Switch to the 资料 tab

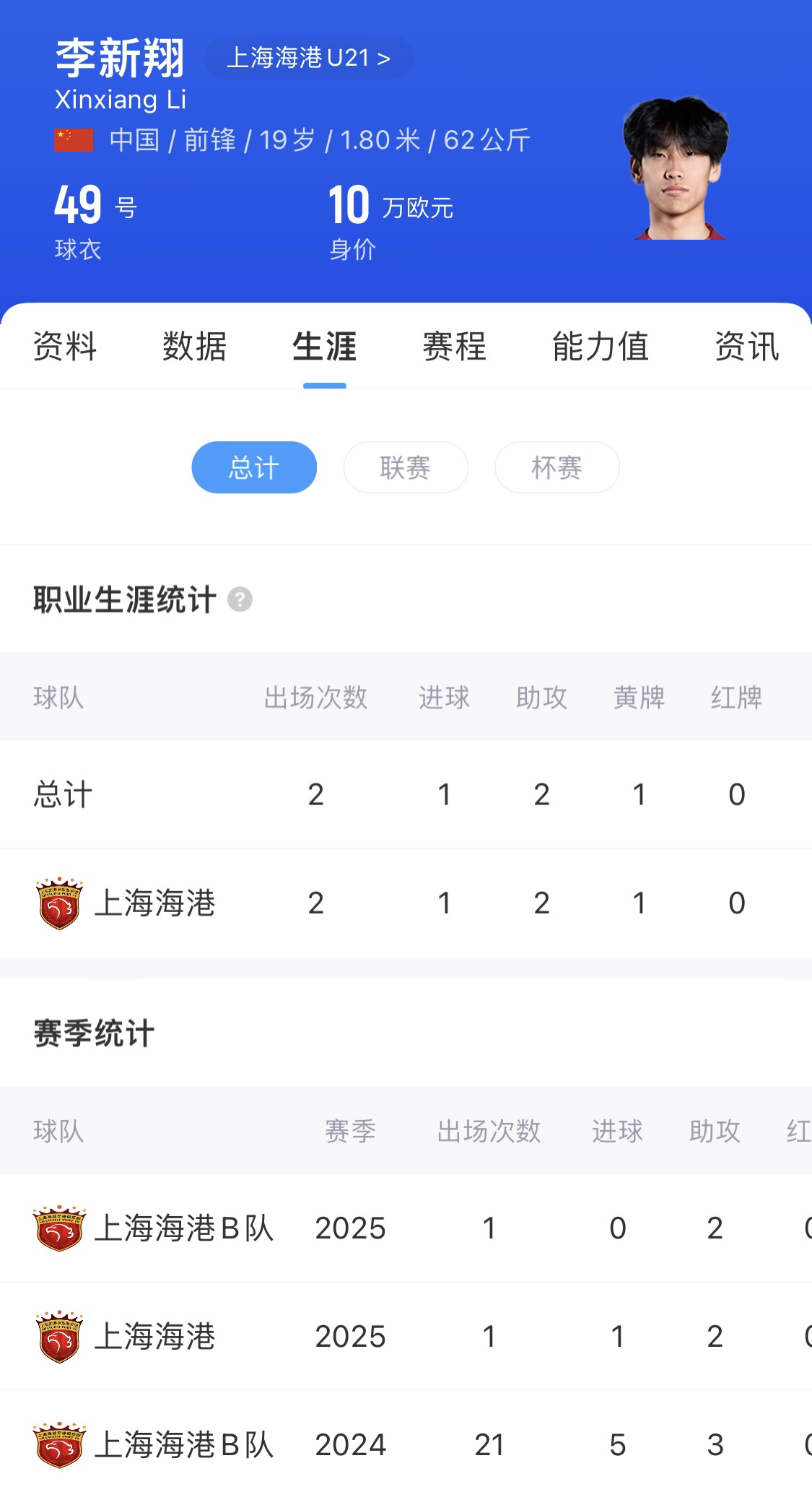65,347
